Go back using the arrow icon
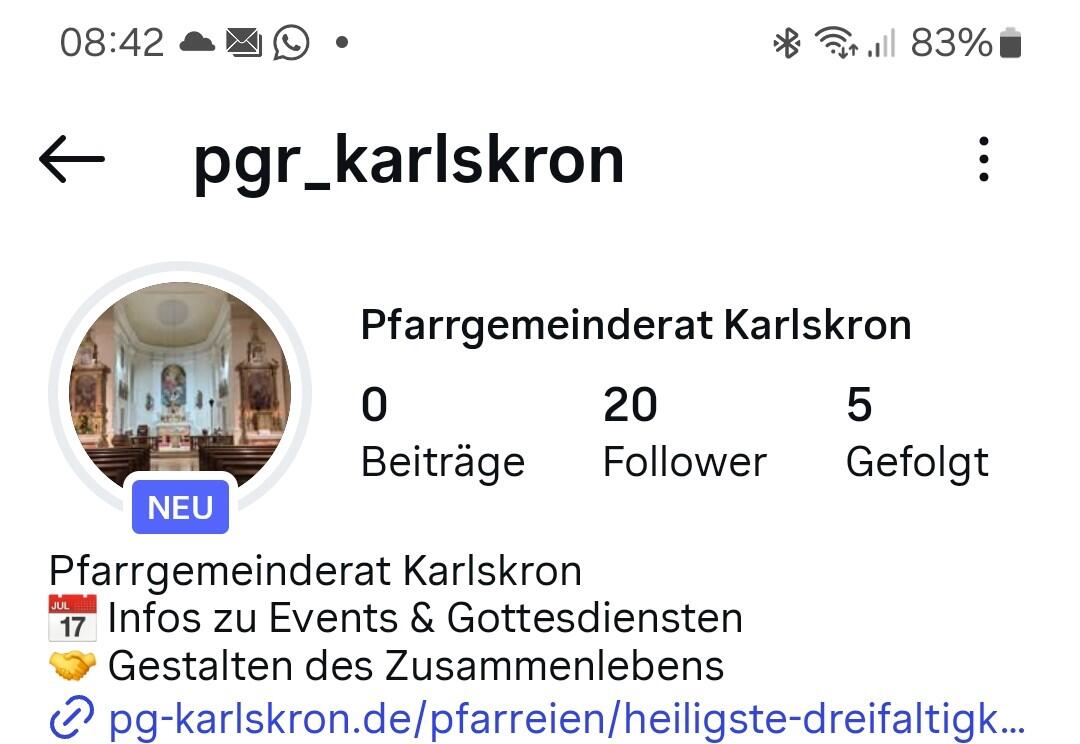Screen dimensions: 1080x744 72,160
